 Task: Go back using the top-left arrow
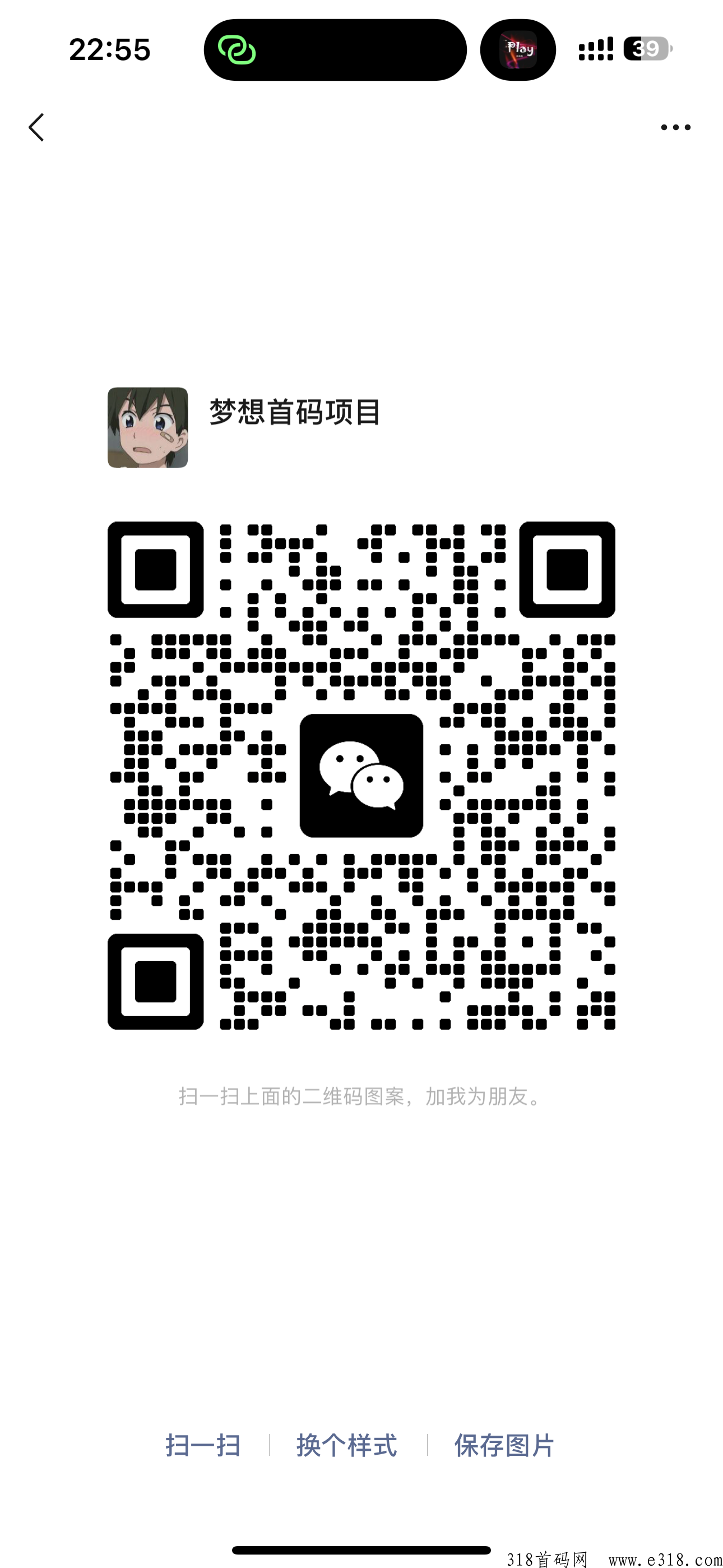pos(36,127)
